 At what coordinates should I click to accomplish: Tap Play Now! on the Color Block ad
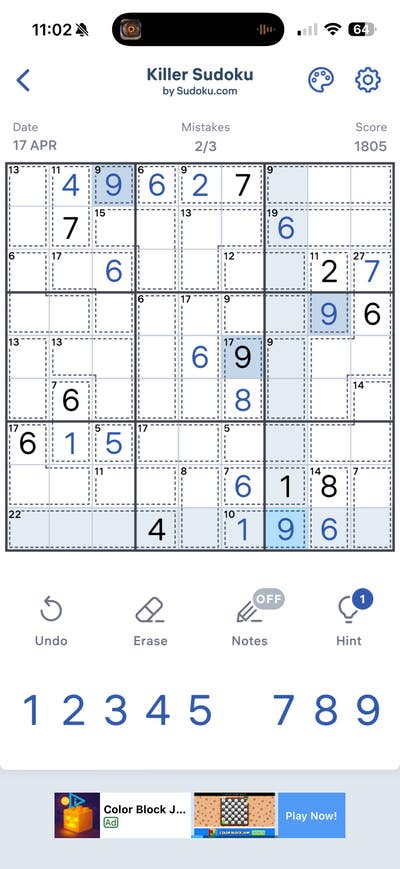[311, 815]
